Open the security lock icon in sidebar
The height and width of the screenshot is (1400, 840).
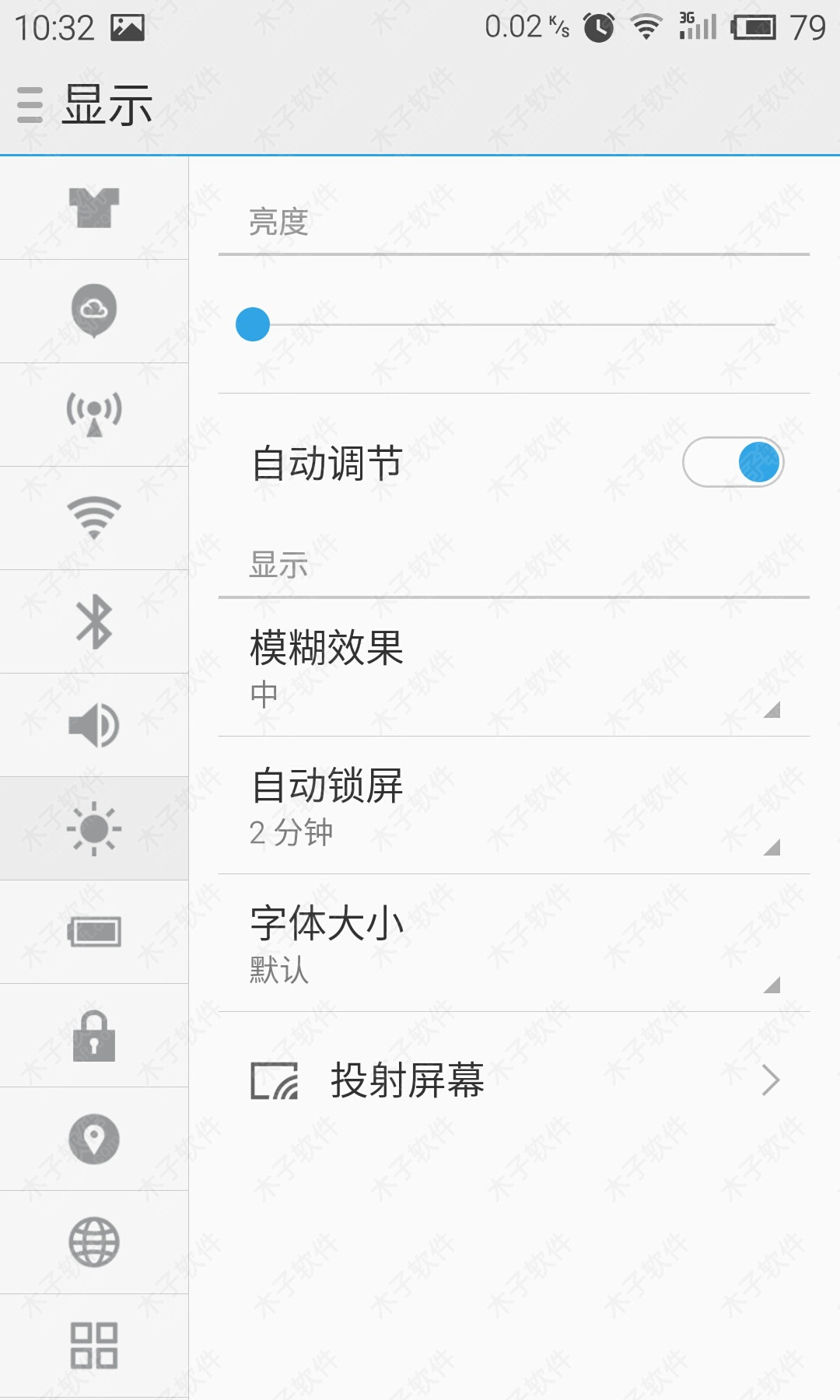click(x=94, y=1035)
